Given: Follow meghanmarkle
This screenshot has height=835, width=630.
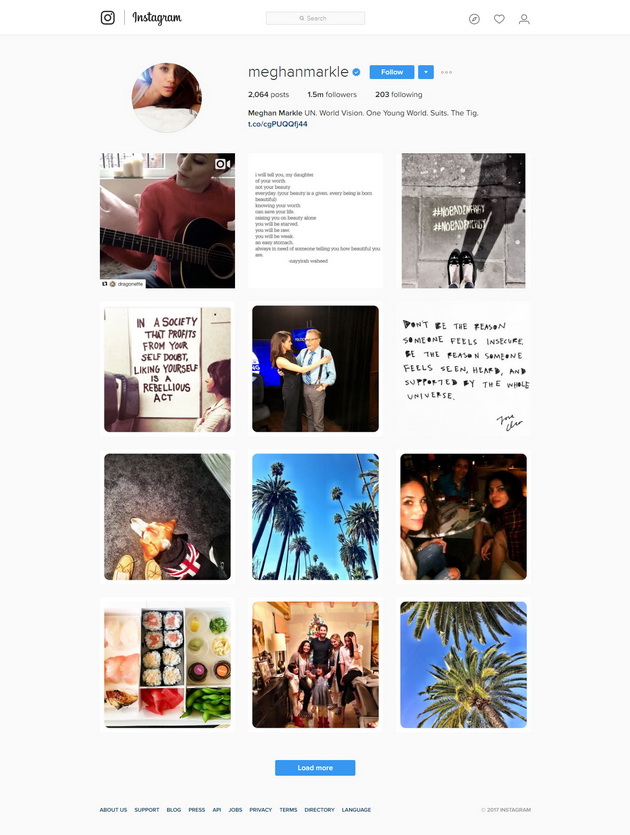Looking at the screenshot, I should (391, 72).
